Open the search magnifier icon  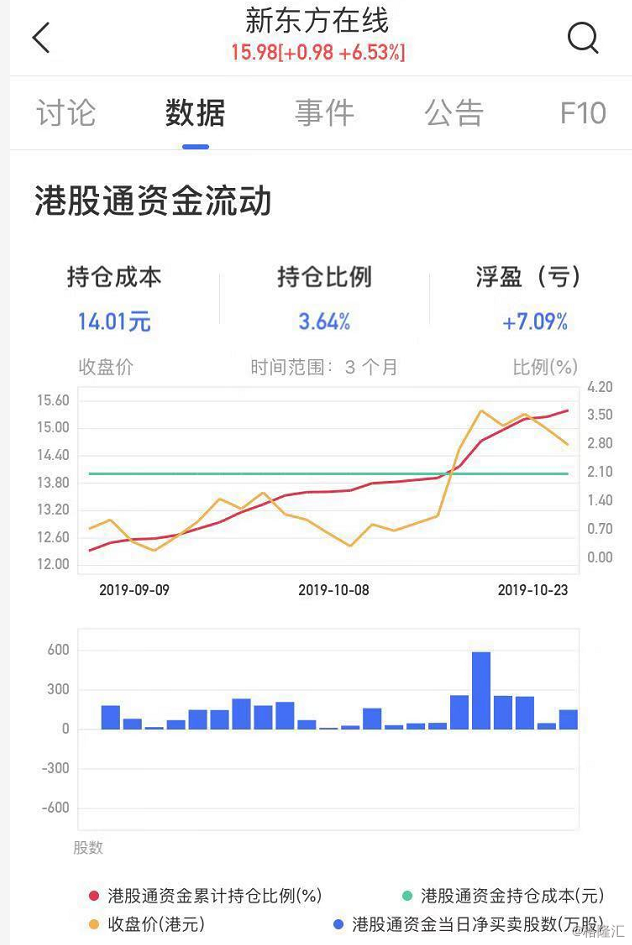[x=582, y=38]
